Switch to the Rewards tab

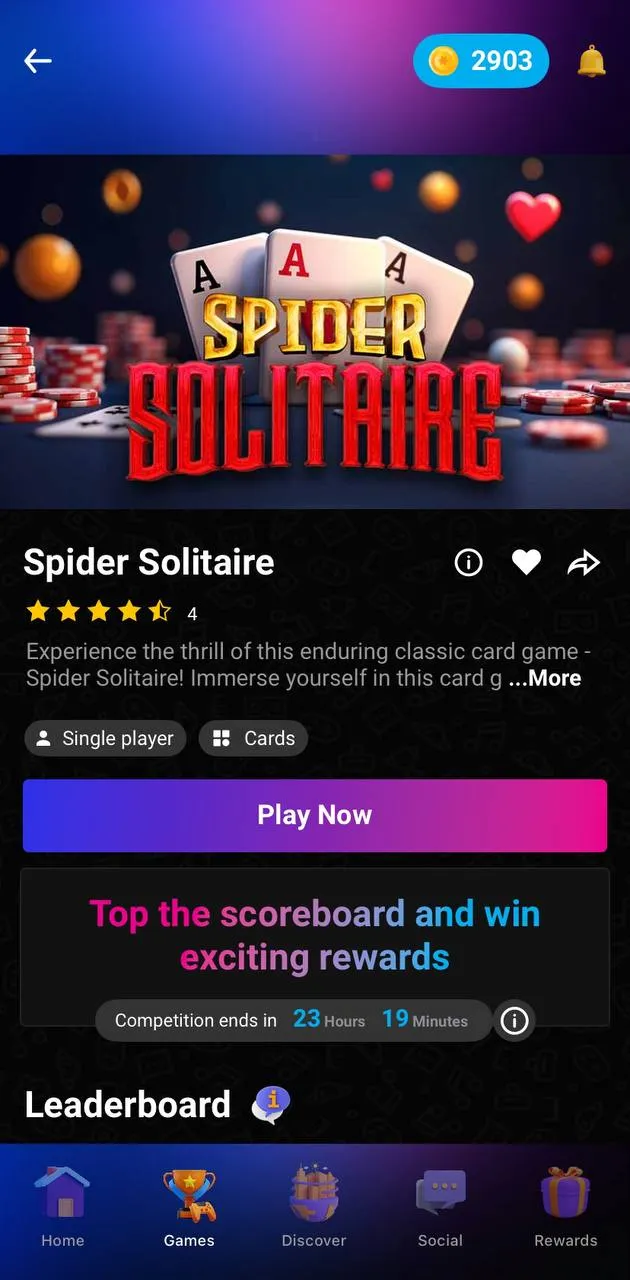565,1208
